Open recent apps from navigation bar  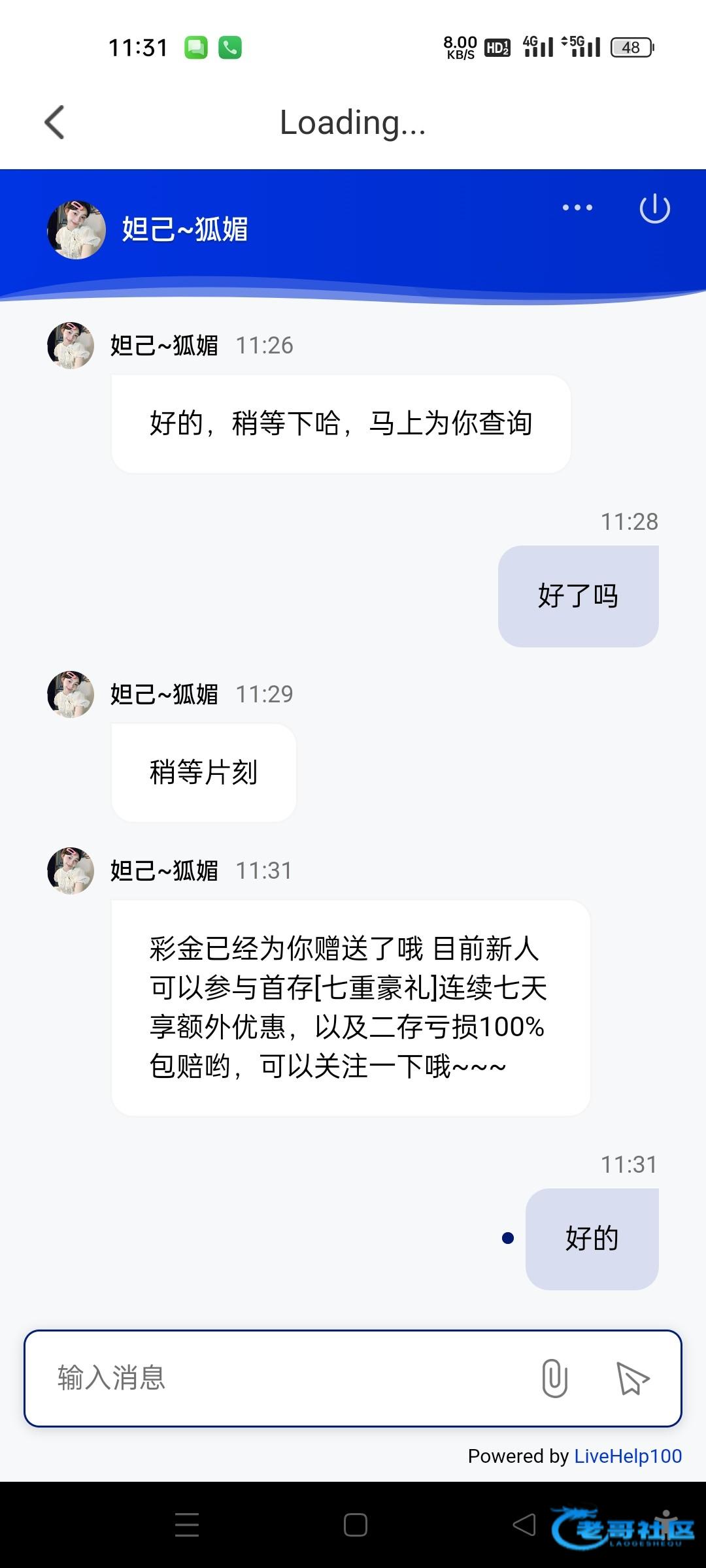(x=187, y=1525)
